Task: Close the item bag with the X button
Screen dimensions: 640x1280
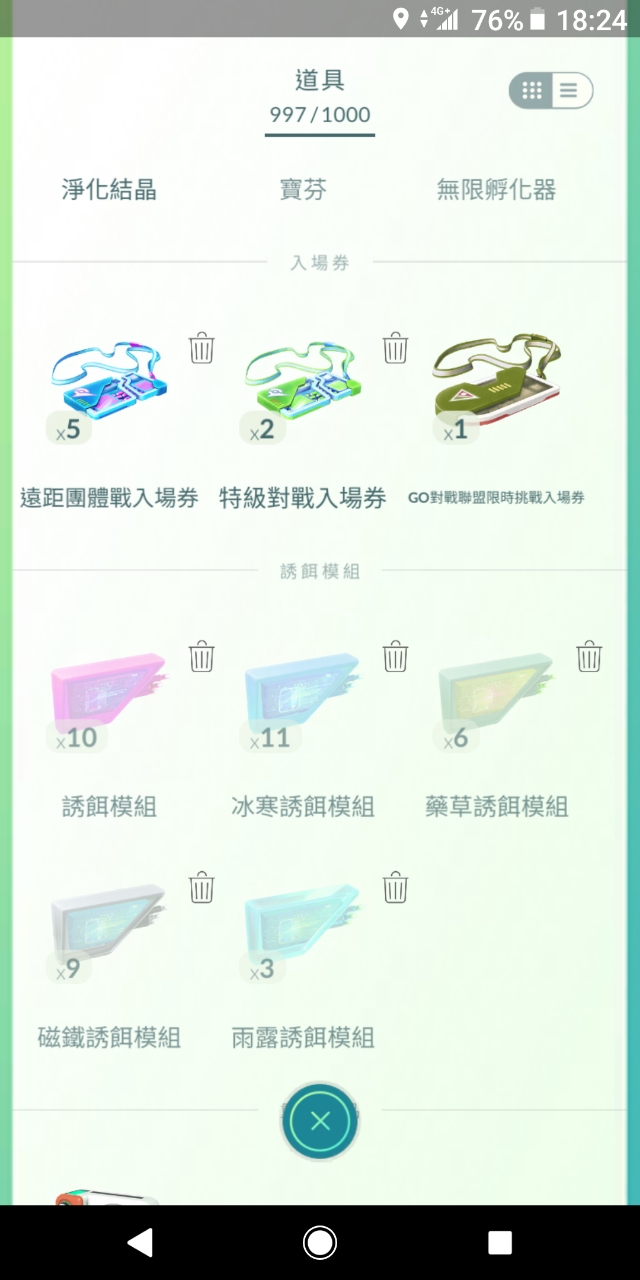Action: point(320,1121)
